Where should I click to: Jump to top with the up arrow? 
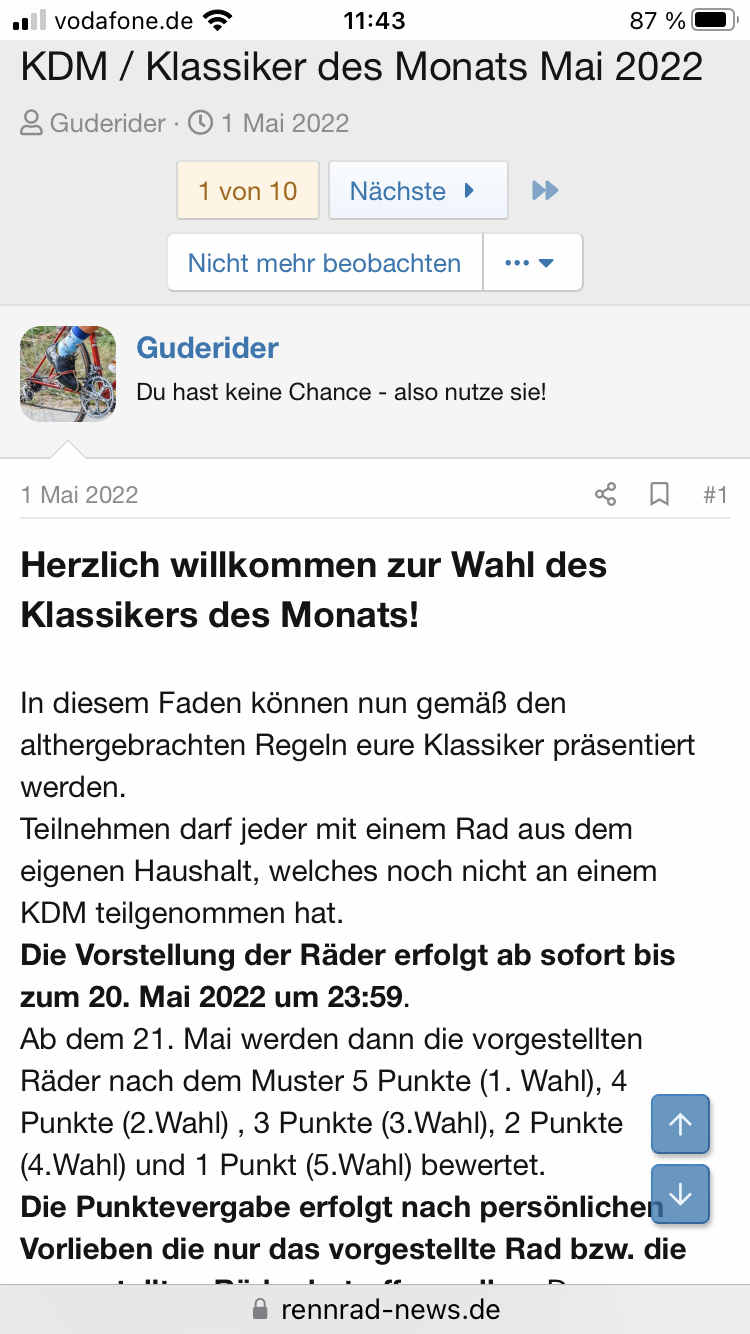[x=680, y=1124]
